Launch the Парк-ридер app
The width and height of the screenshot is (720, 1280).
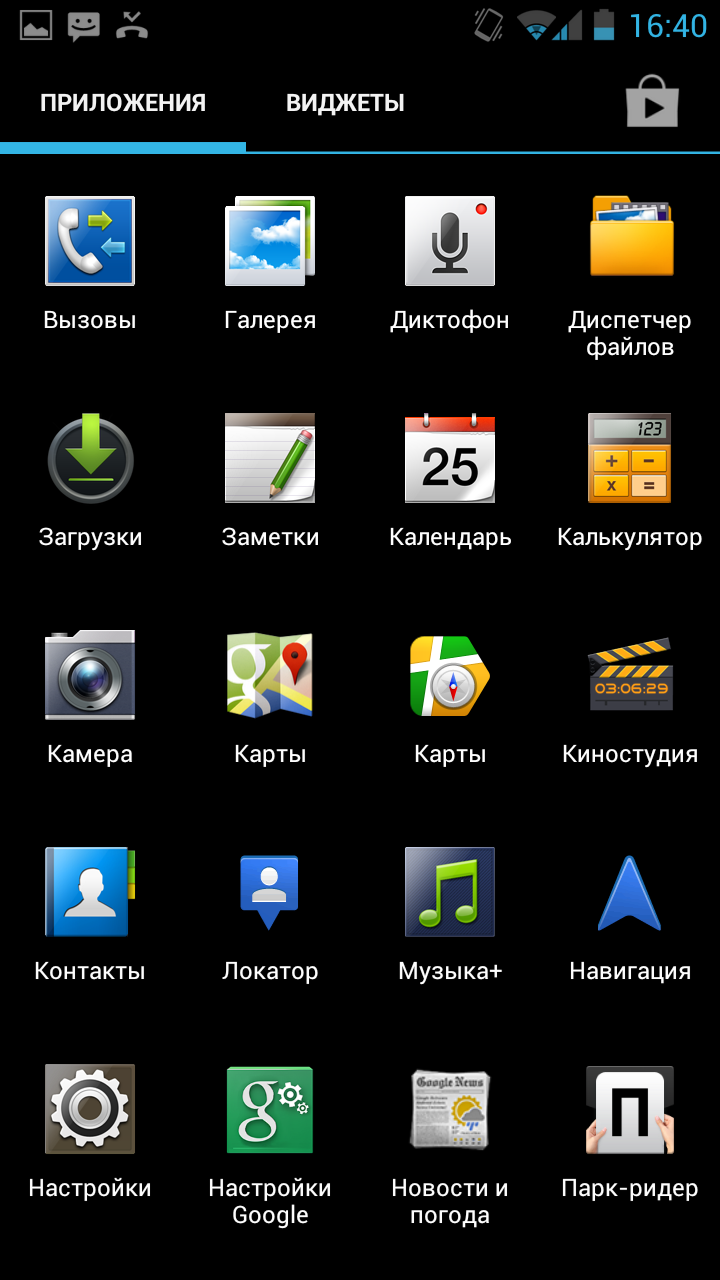coord(630,1110)
